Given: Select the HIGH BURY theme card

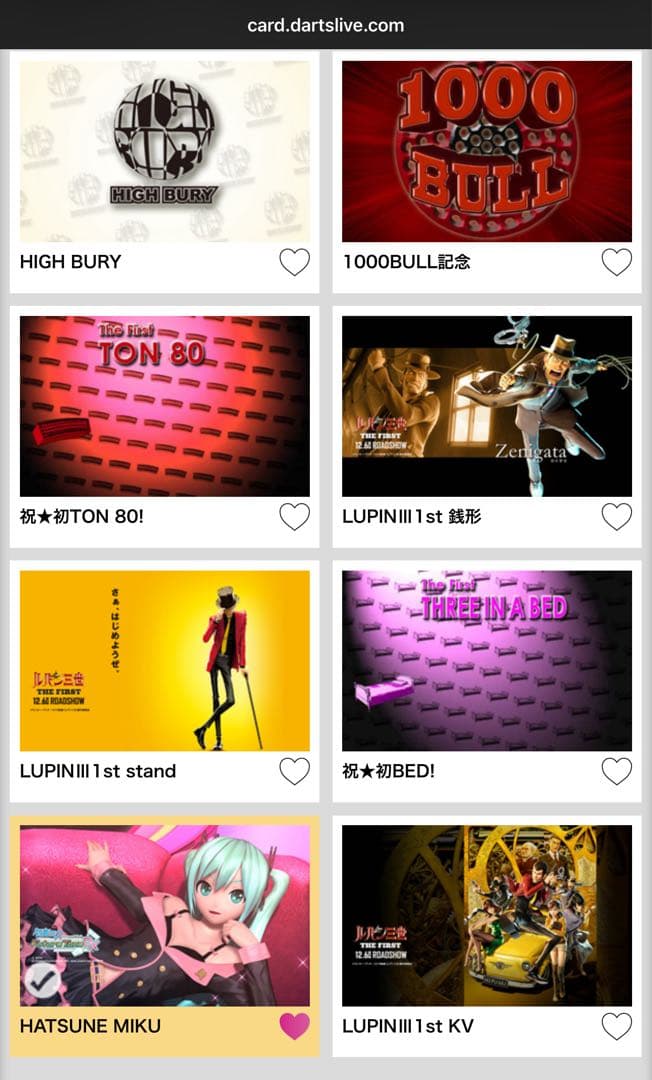Looking at the screenshot, I should 165,151.
